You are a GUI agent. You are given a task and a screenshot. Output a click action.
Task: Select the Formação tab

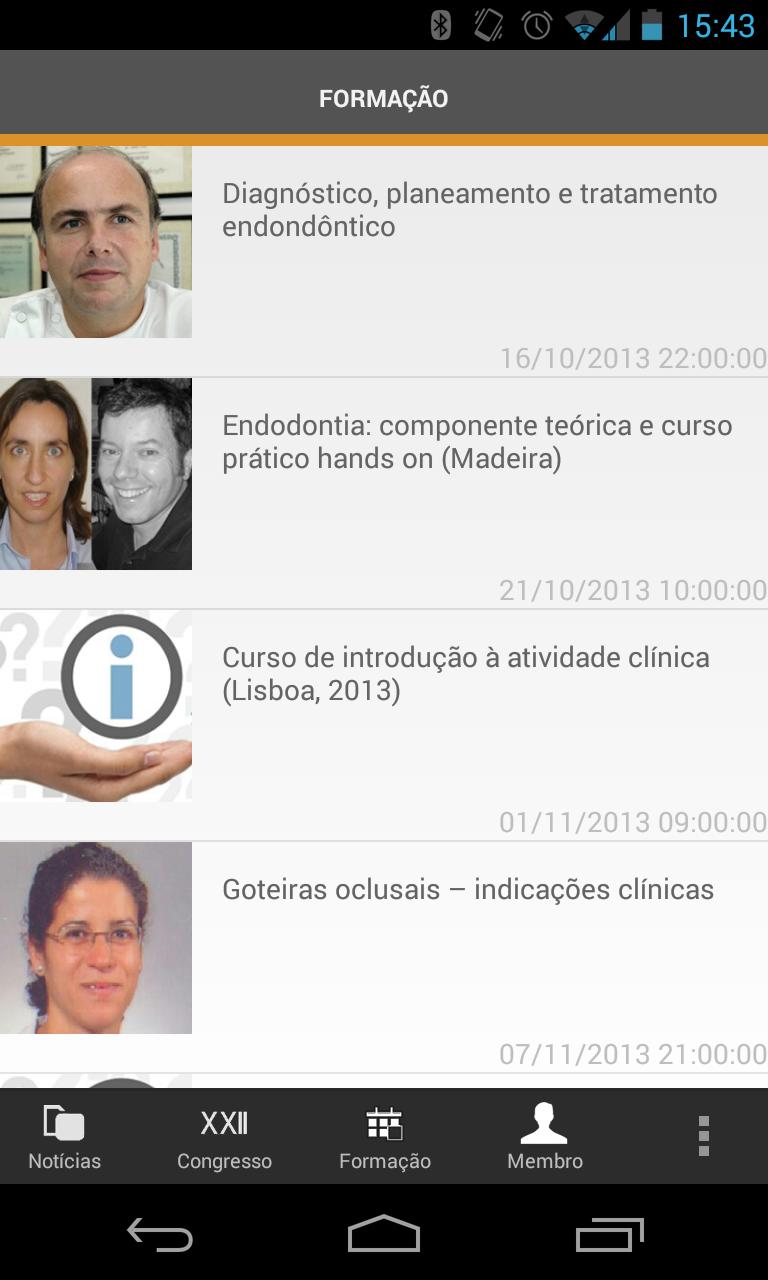384,1138
